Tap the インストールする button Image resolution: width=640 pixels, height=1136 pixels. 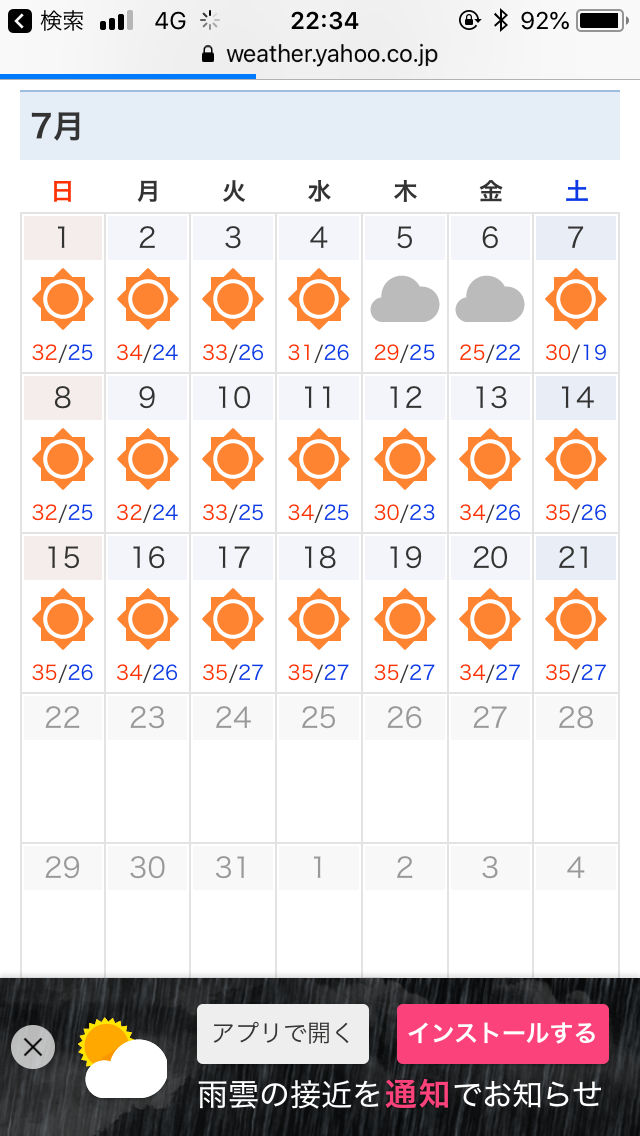503,1033
